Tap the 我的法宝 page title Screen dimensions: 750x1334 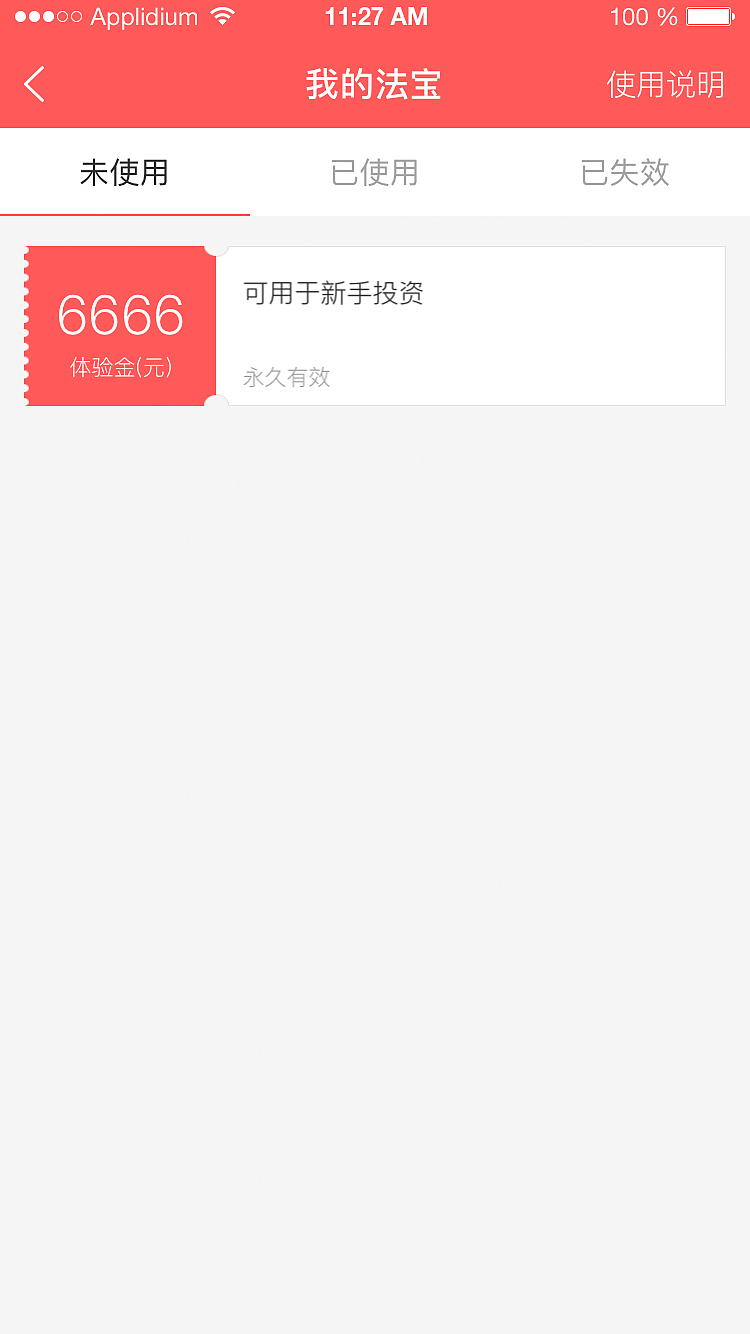click(x=374, y=85)
